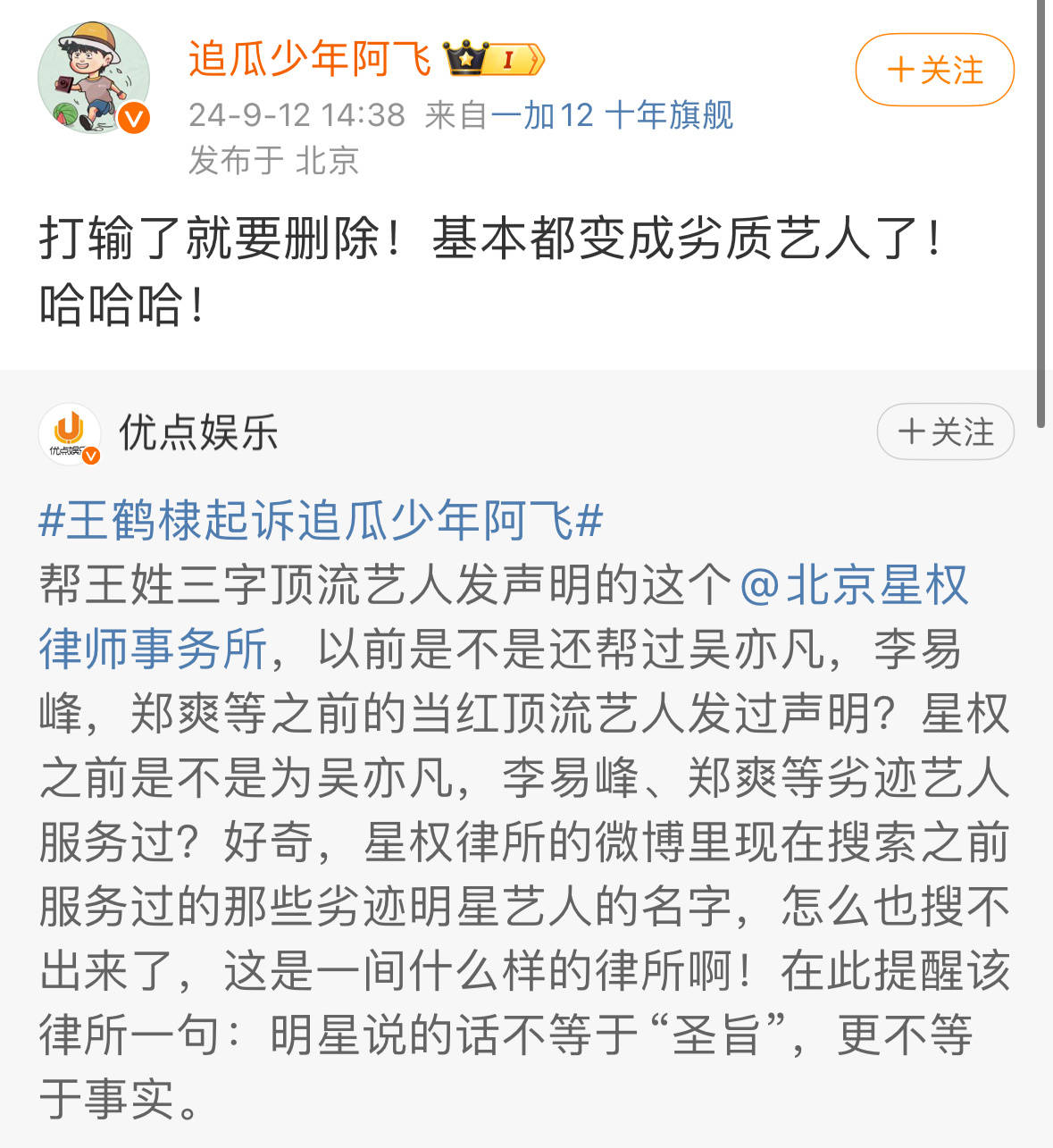This screenshot has height=1148, width=1053.
Task: Open hashtag #王鹤棣起诉追瓜少年阿飞#
Action: (321, 520)
